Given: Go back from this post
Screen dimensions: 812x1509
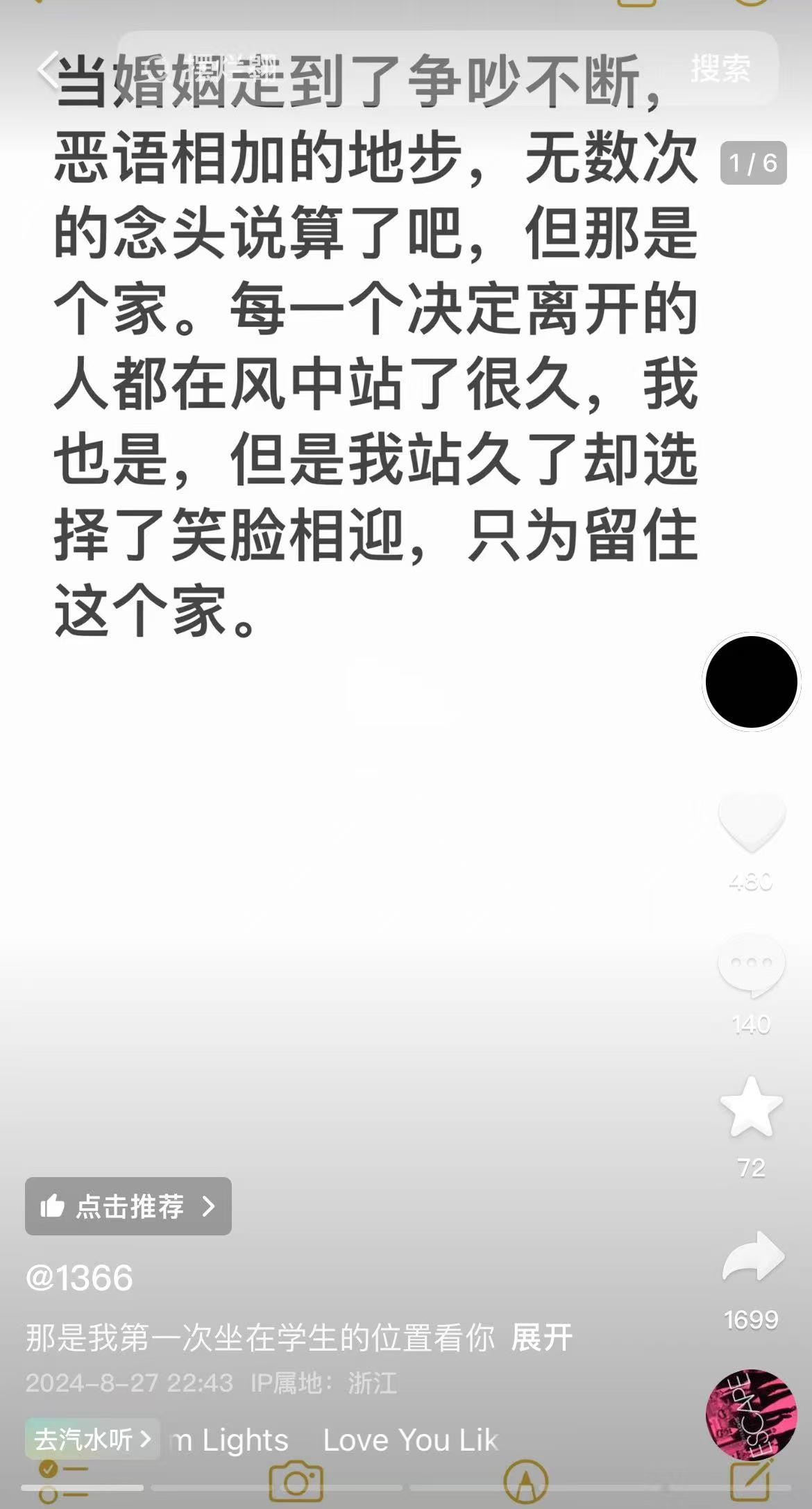Looking at the screenshot, I should [47, 70].
